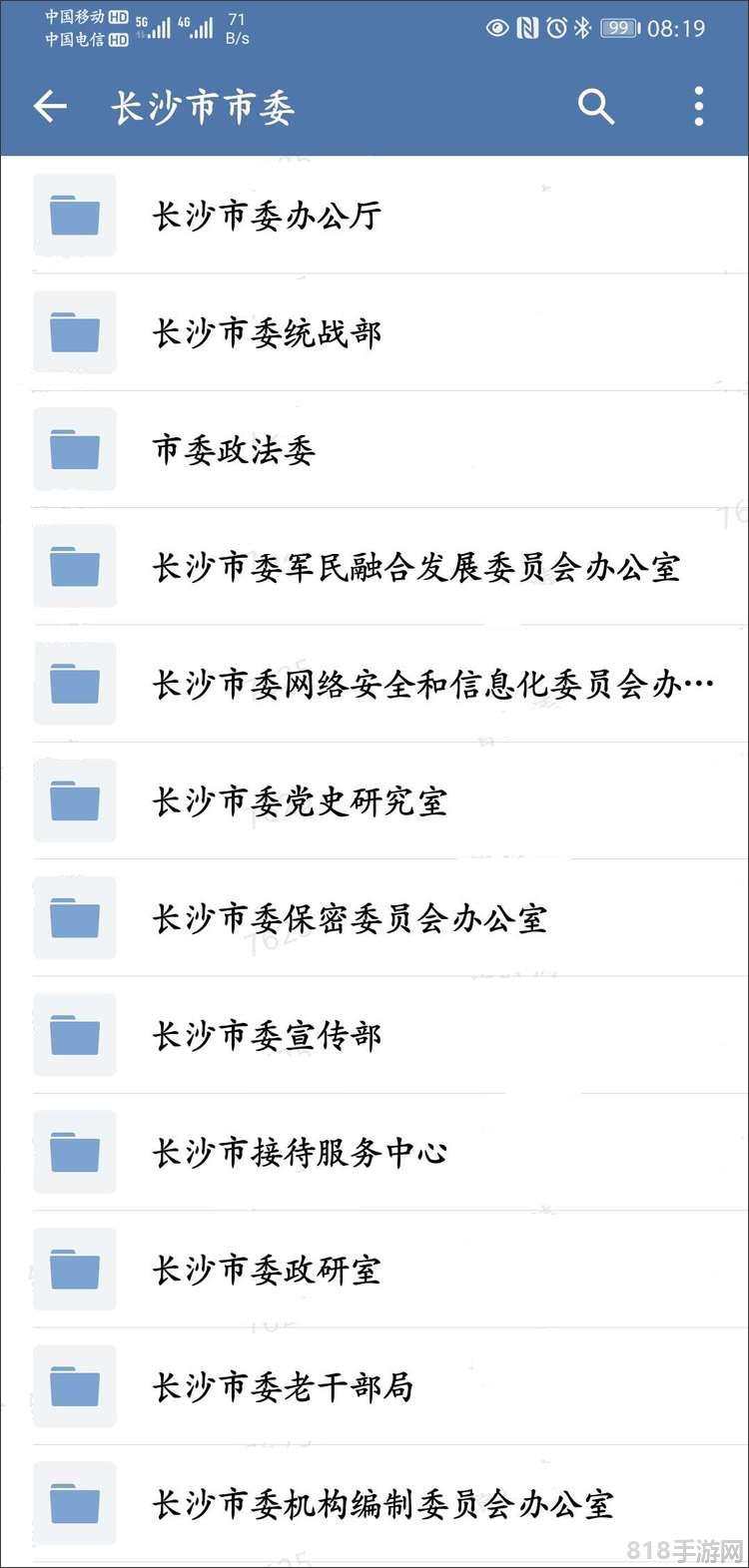Select the 长沙市委宣传部 folder
Image resolution: width=749 pixels, height=1568 pixels.
click(x=389, y=1035)
